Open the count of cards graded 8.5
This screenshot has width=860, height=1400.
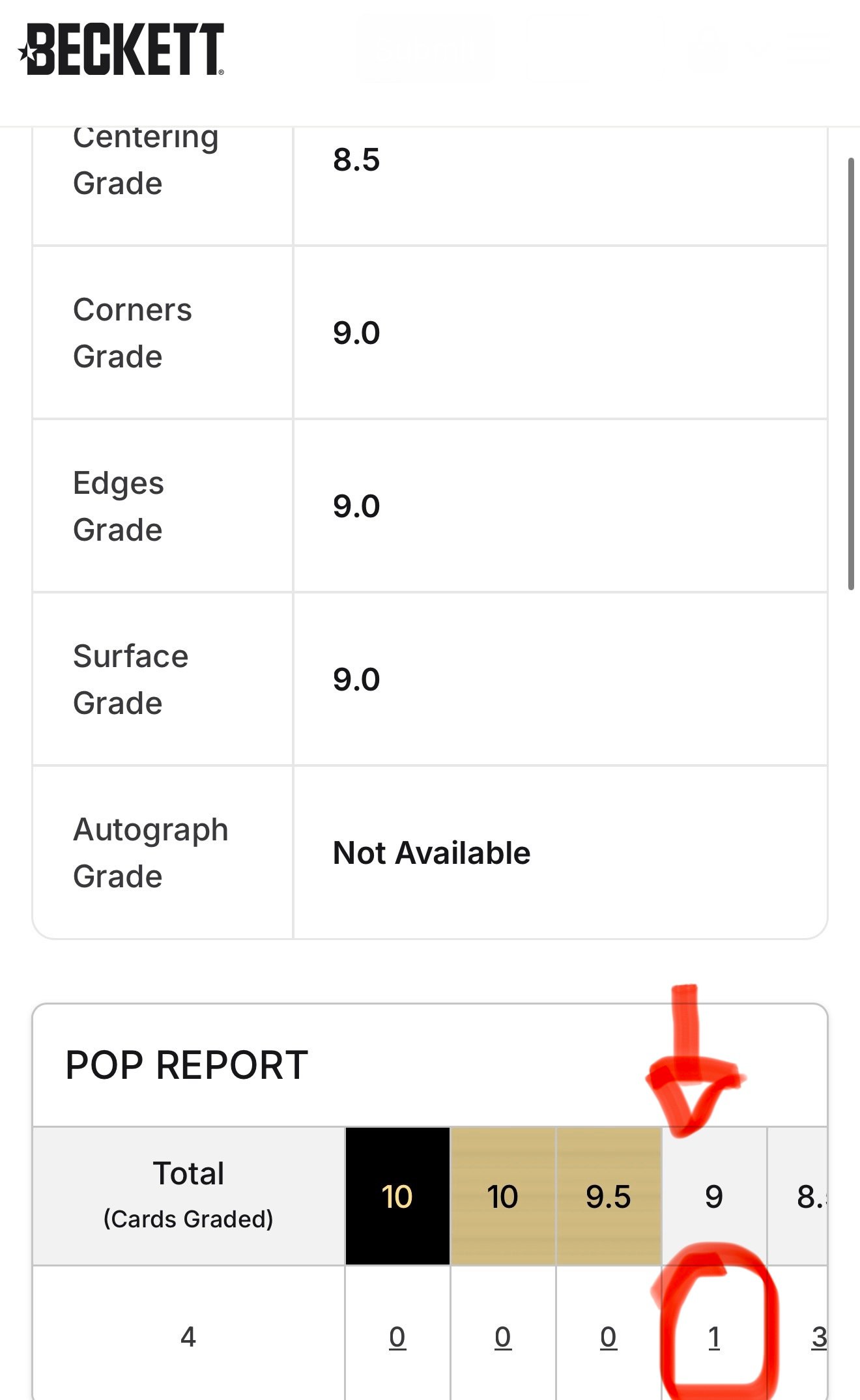[818, 1337]
